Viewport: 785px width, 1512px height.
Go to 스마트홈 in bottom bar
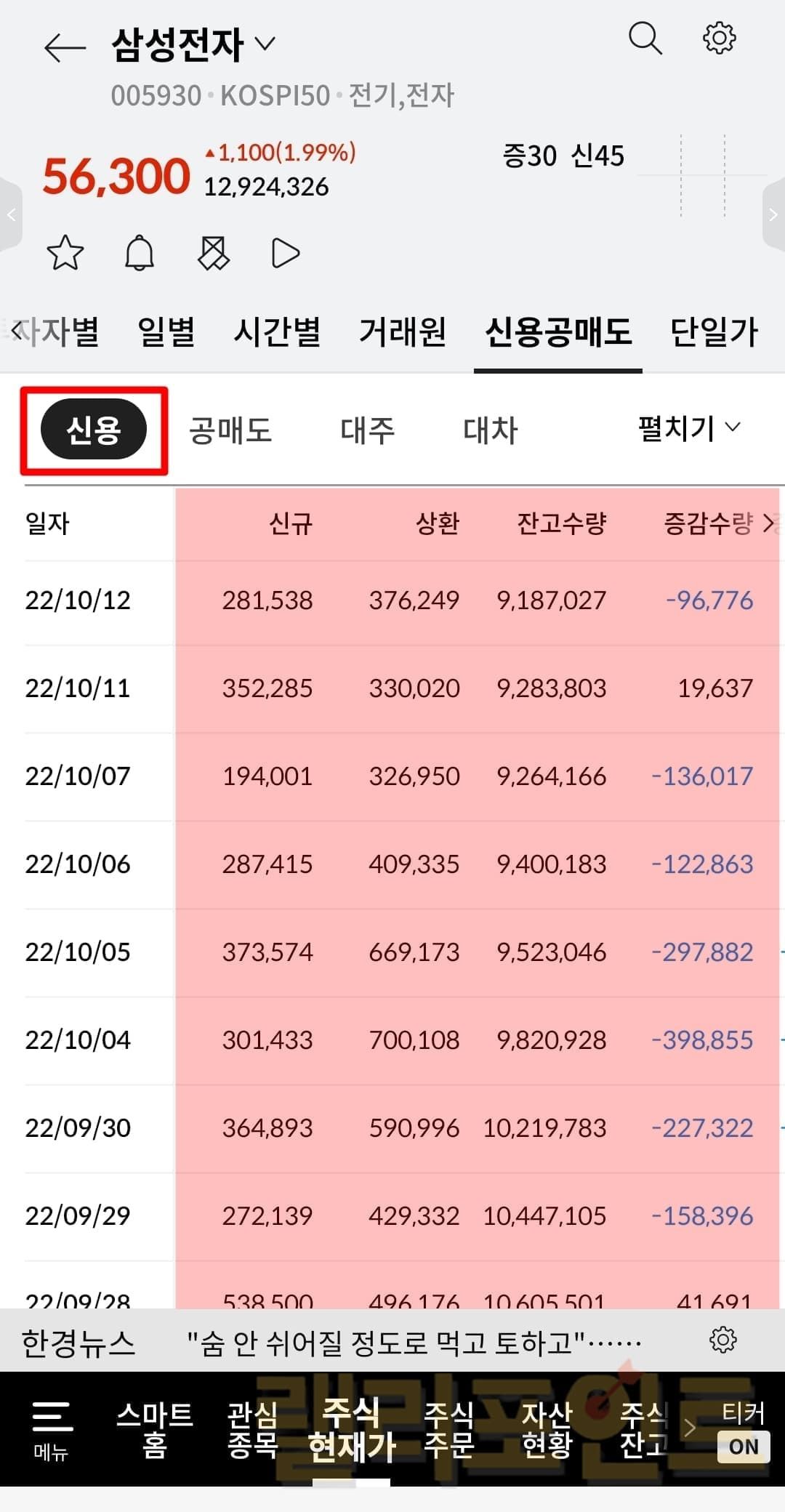pos(154,1429)
